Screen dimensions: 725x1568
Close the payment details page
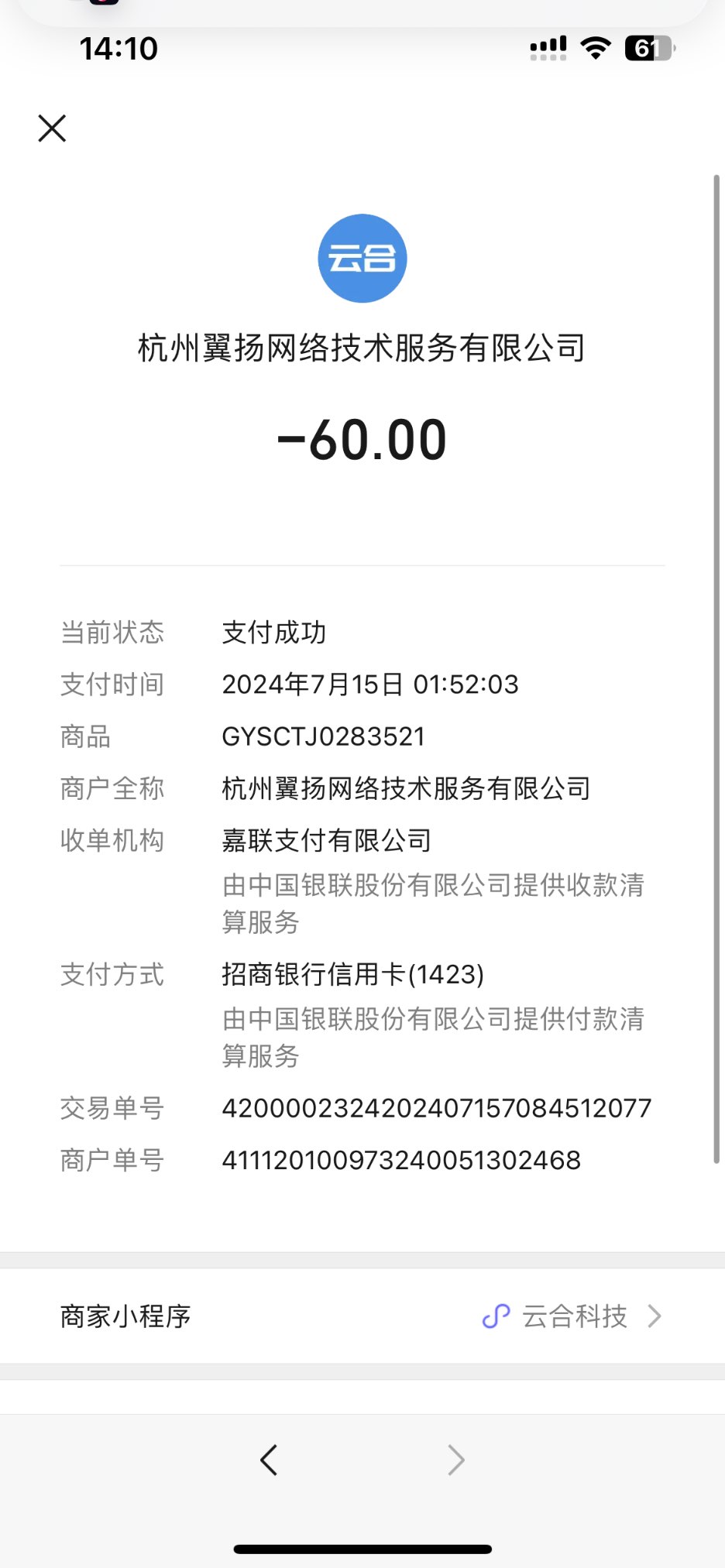(x=52, y=129)
